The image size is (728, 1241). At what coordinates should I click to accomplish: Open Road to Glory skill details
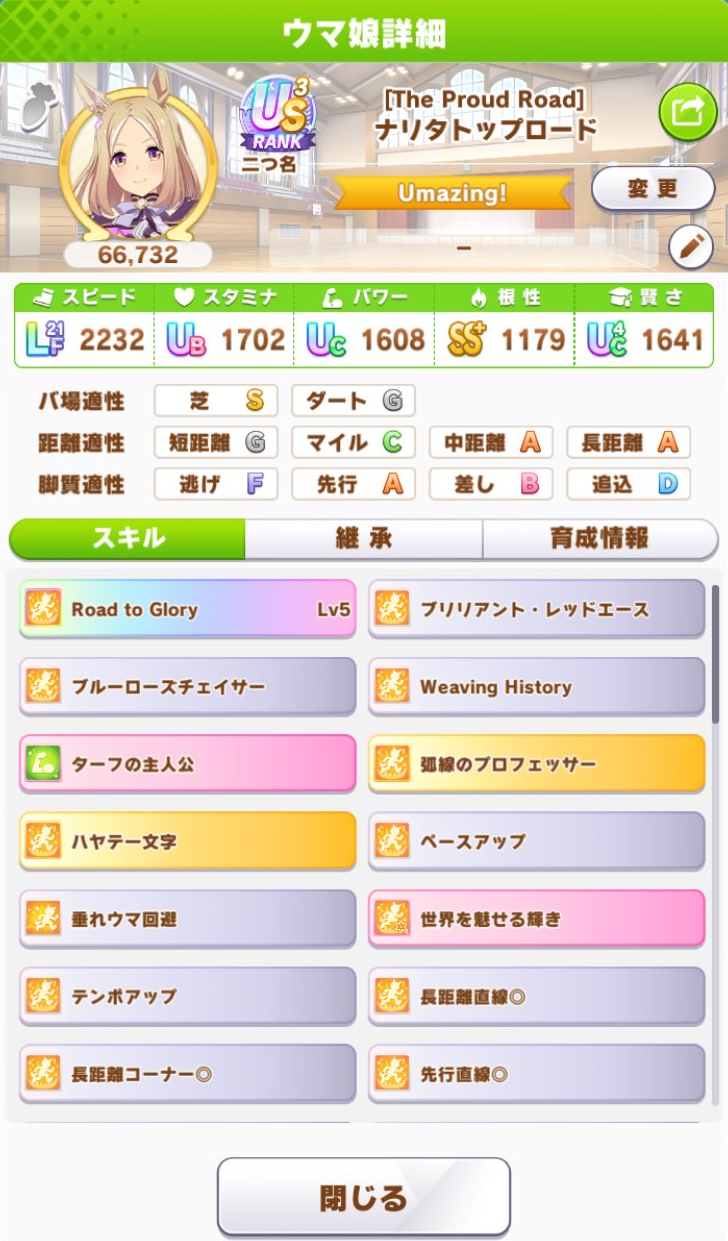tap(188, 609)
